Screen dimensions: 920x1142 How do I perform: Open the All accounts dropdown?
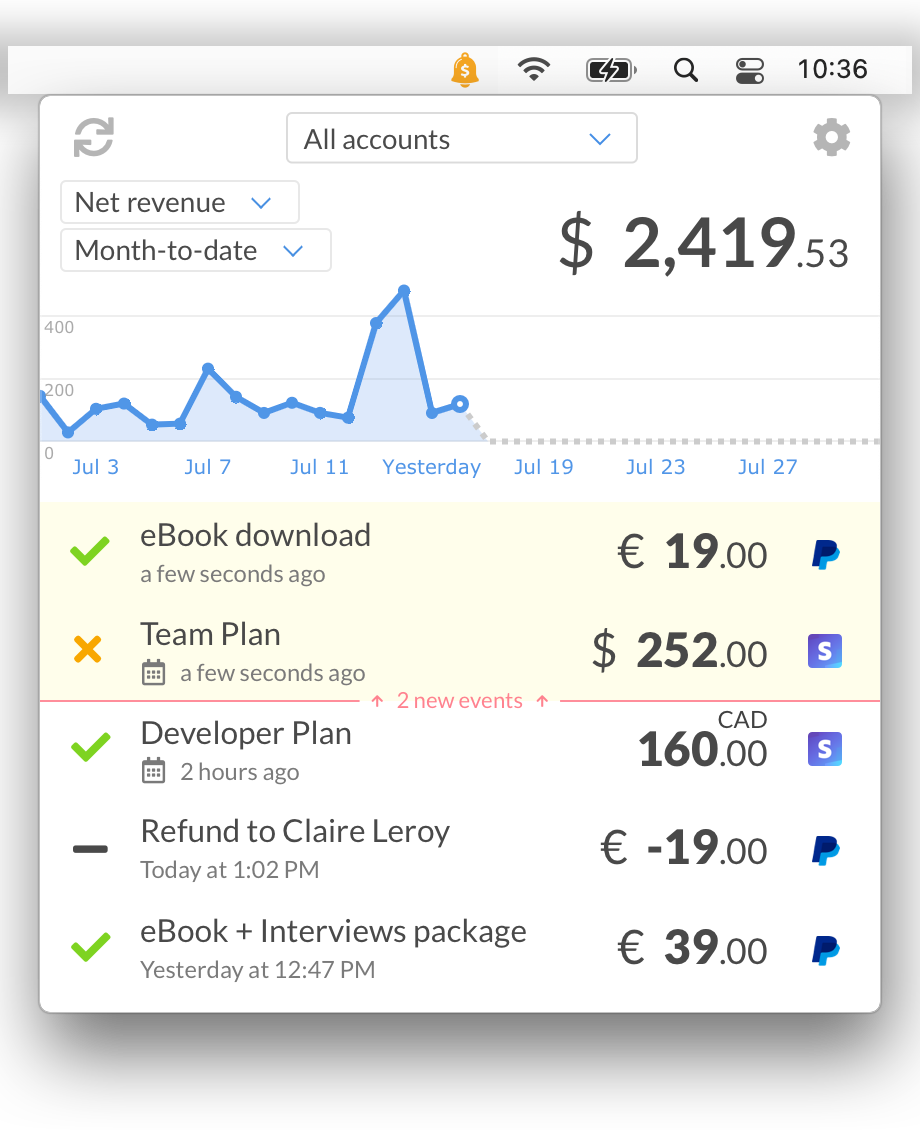(x=461, y=138)
